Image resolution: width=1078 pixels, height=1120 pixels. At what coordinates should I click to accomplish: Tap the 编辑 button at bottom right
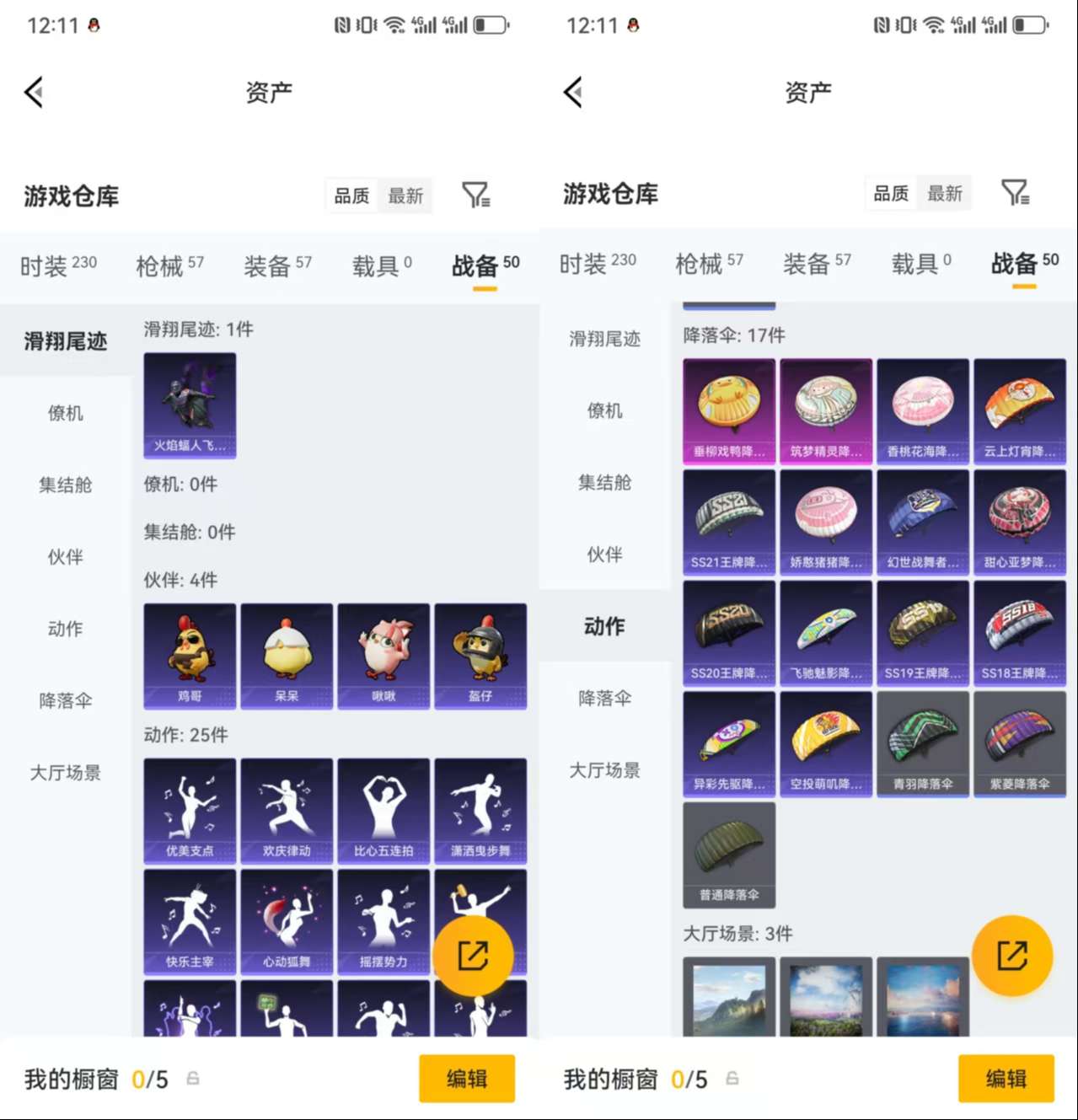click(1007, 1078)
